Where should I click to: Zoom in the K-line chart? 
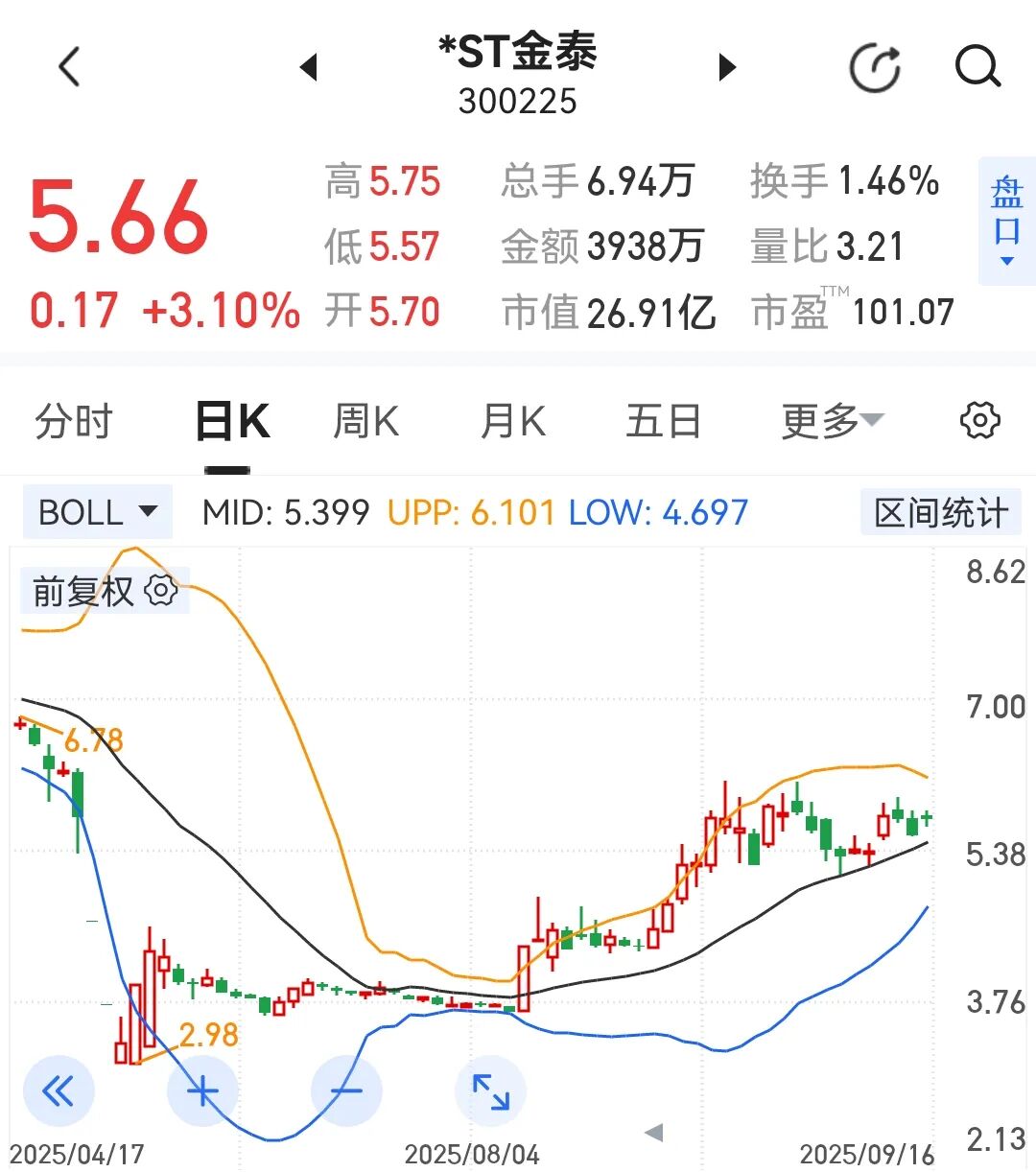[x=202, y=1090]
